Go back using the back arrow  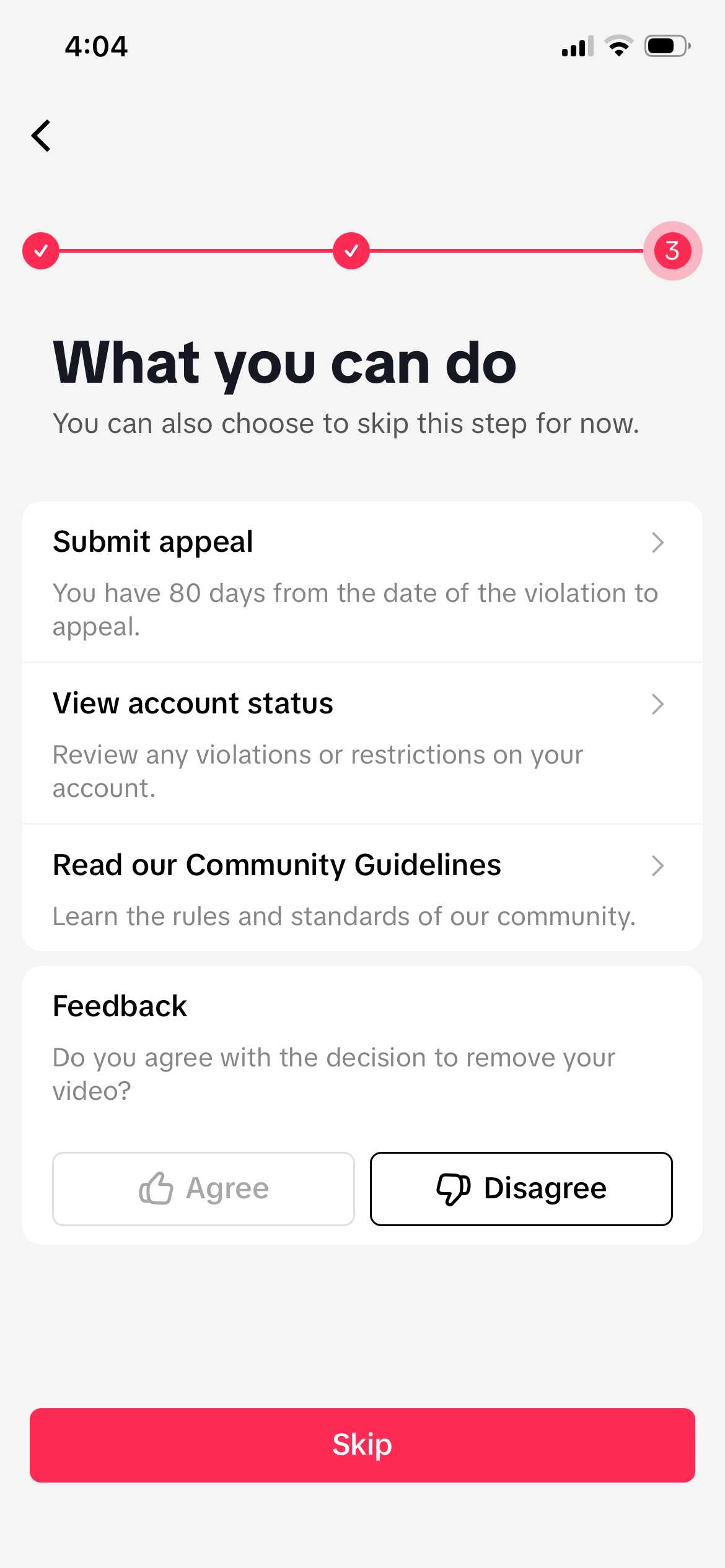pos(42,136)
